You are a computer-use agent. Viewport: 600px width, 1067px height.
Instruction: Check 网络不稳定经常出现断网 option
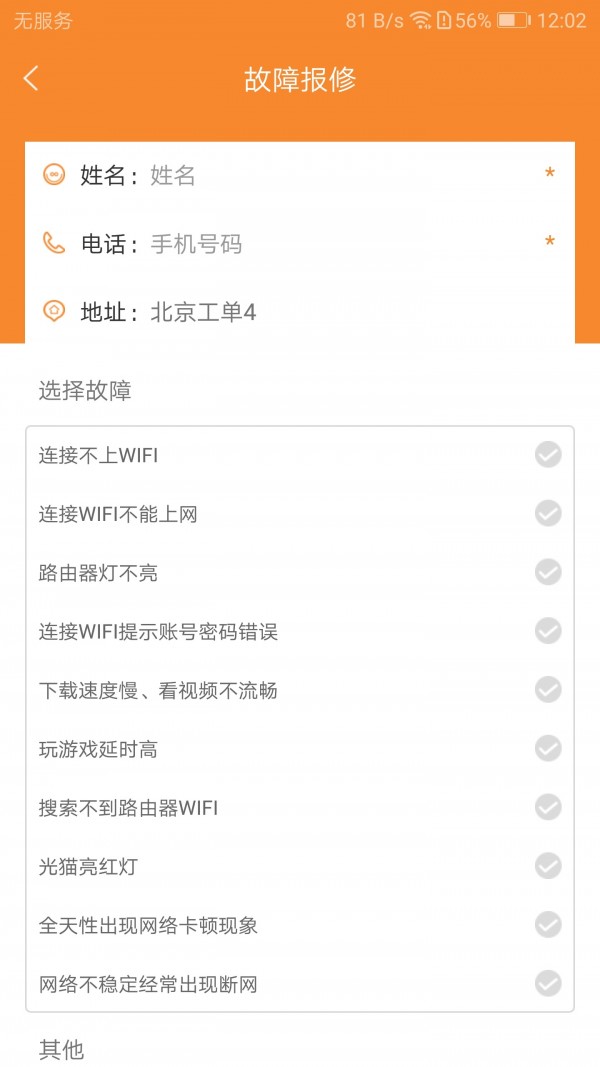tap(547, 984)
